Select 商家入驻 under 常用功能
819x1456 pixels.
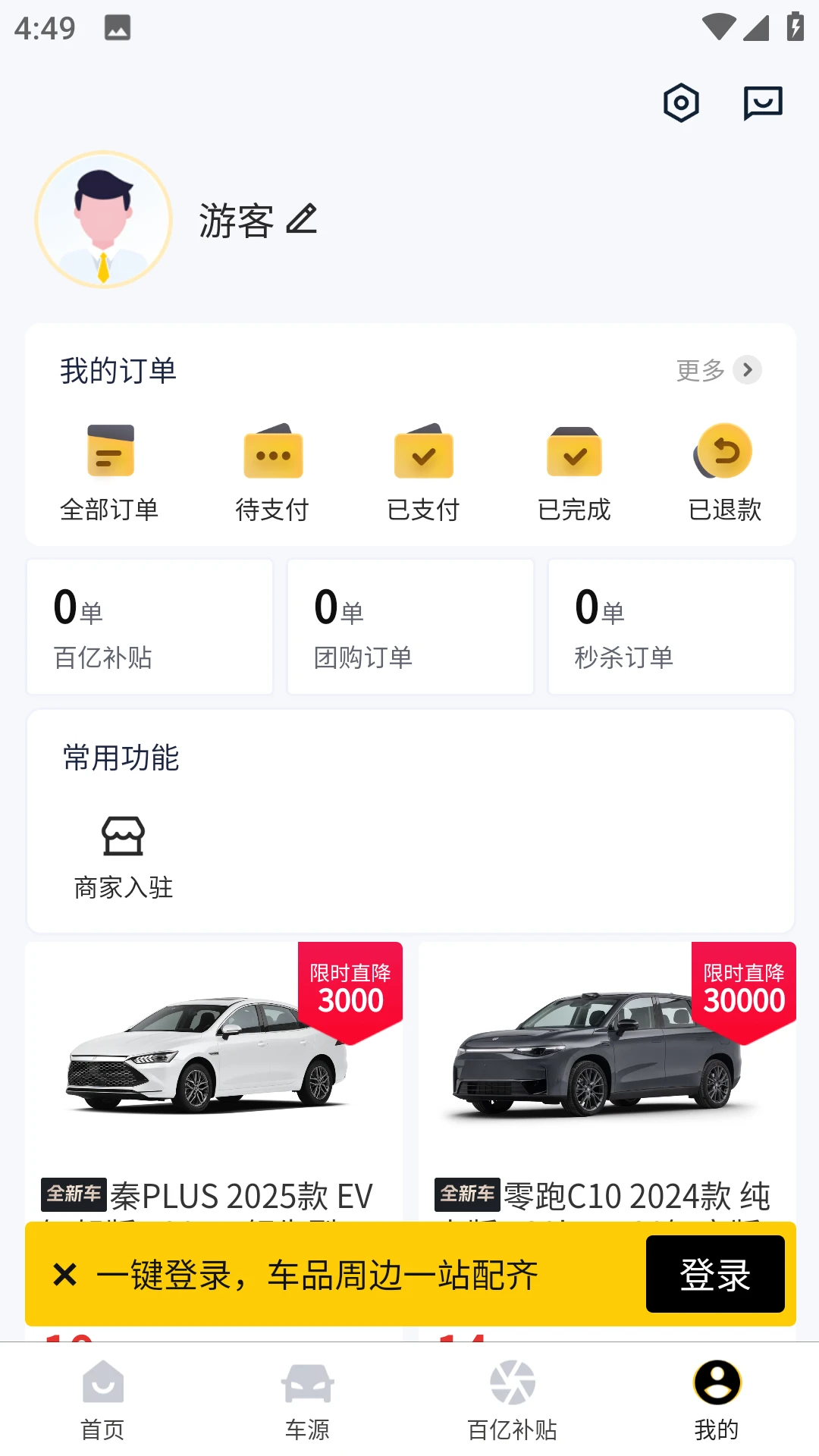(124, 857)
